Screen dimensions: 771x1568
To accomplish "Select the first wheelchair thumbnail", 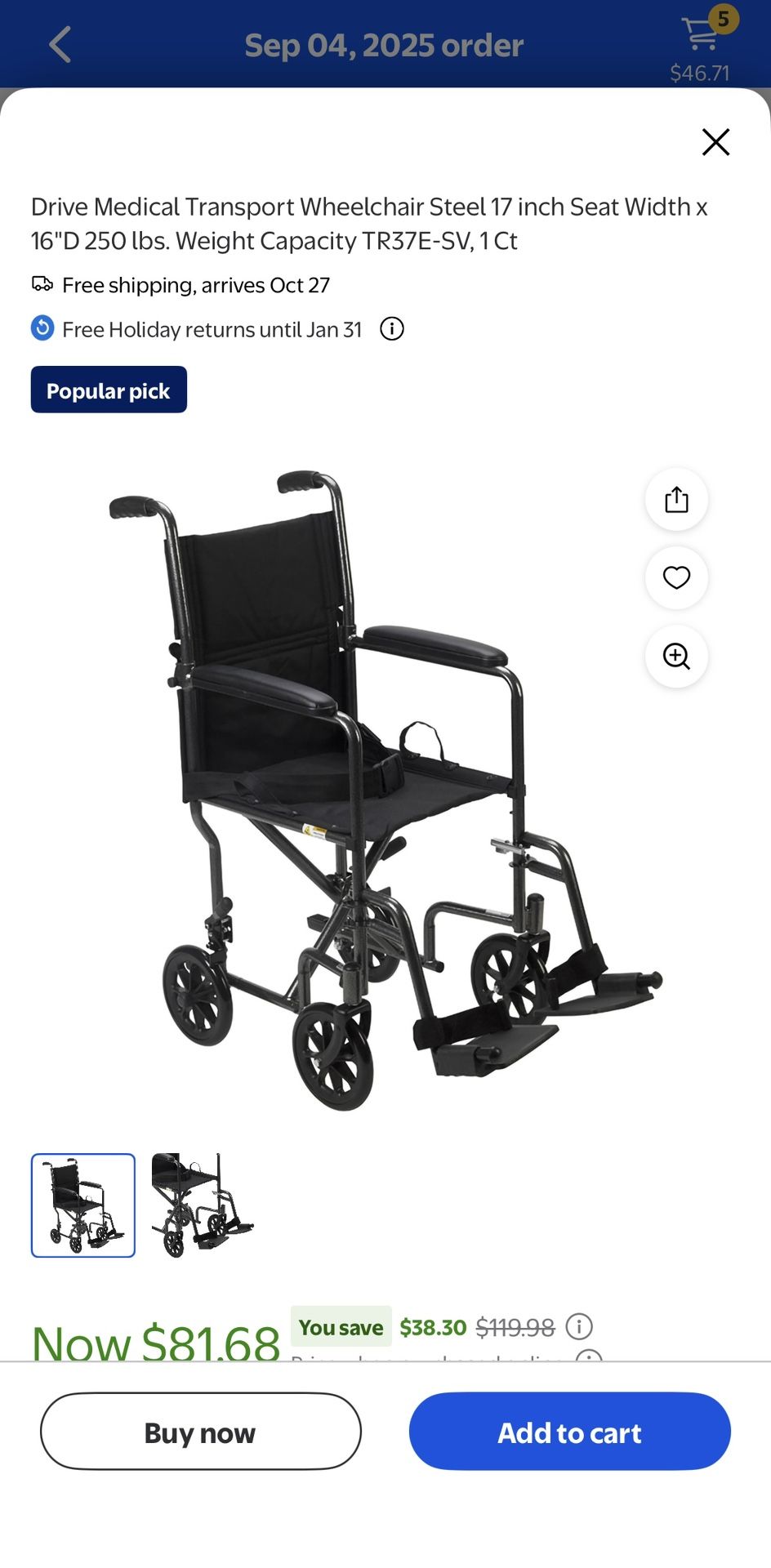I will click(82, 1206).
